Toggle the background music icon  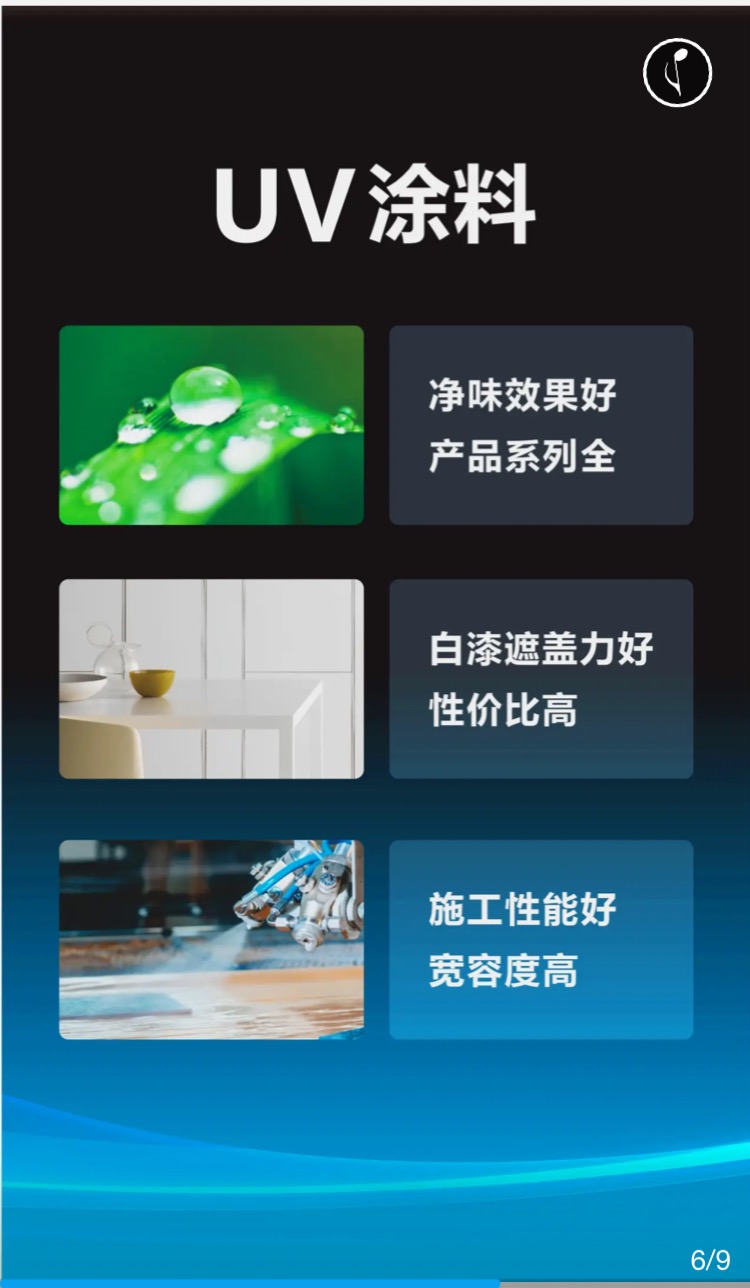tap(677, 73)
